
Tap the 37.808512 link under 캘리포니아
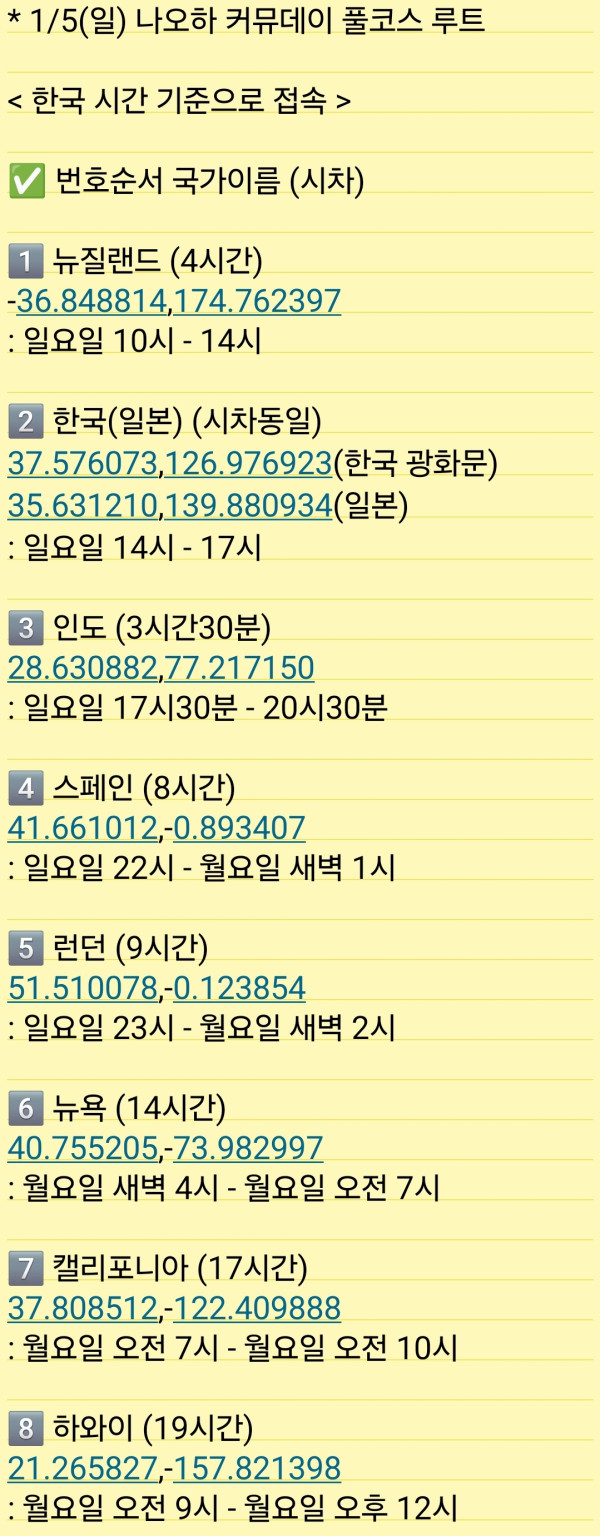pos(82,1308)
